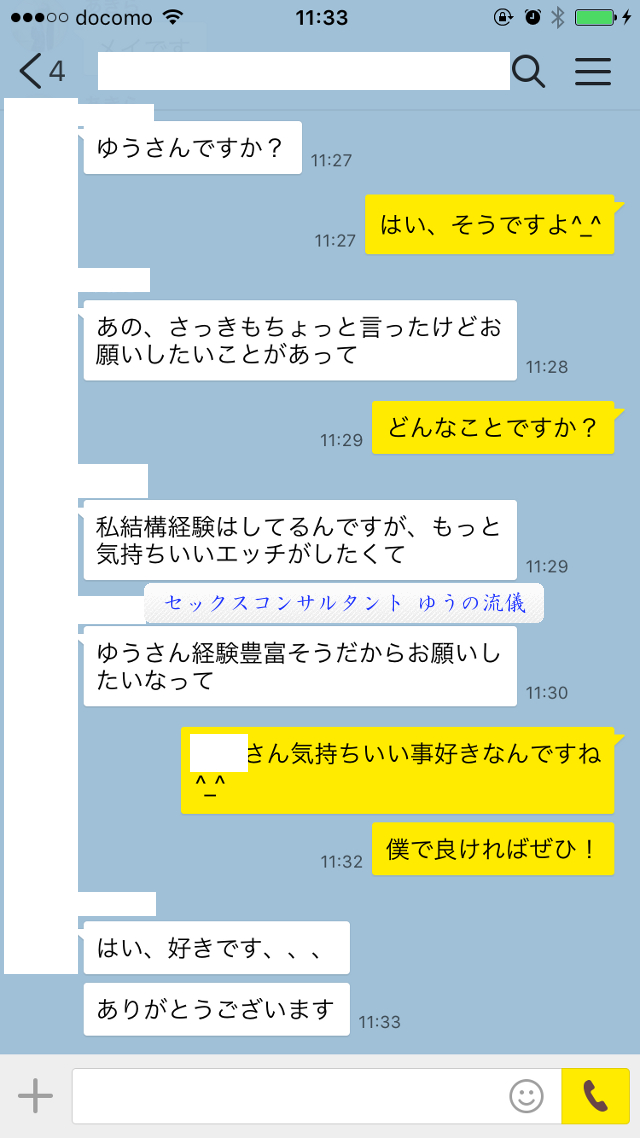The width and height of the screenshot is (640, 1138).
Task: Open the emoticon picker
Action: [x=526, y=1097]
